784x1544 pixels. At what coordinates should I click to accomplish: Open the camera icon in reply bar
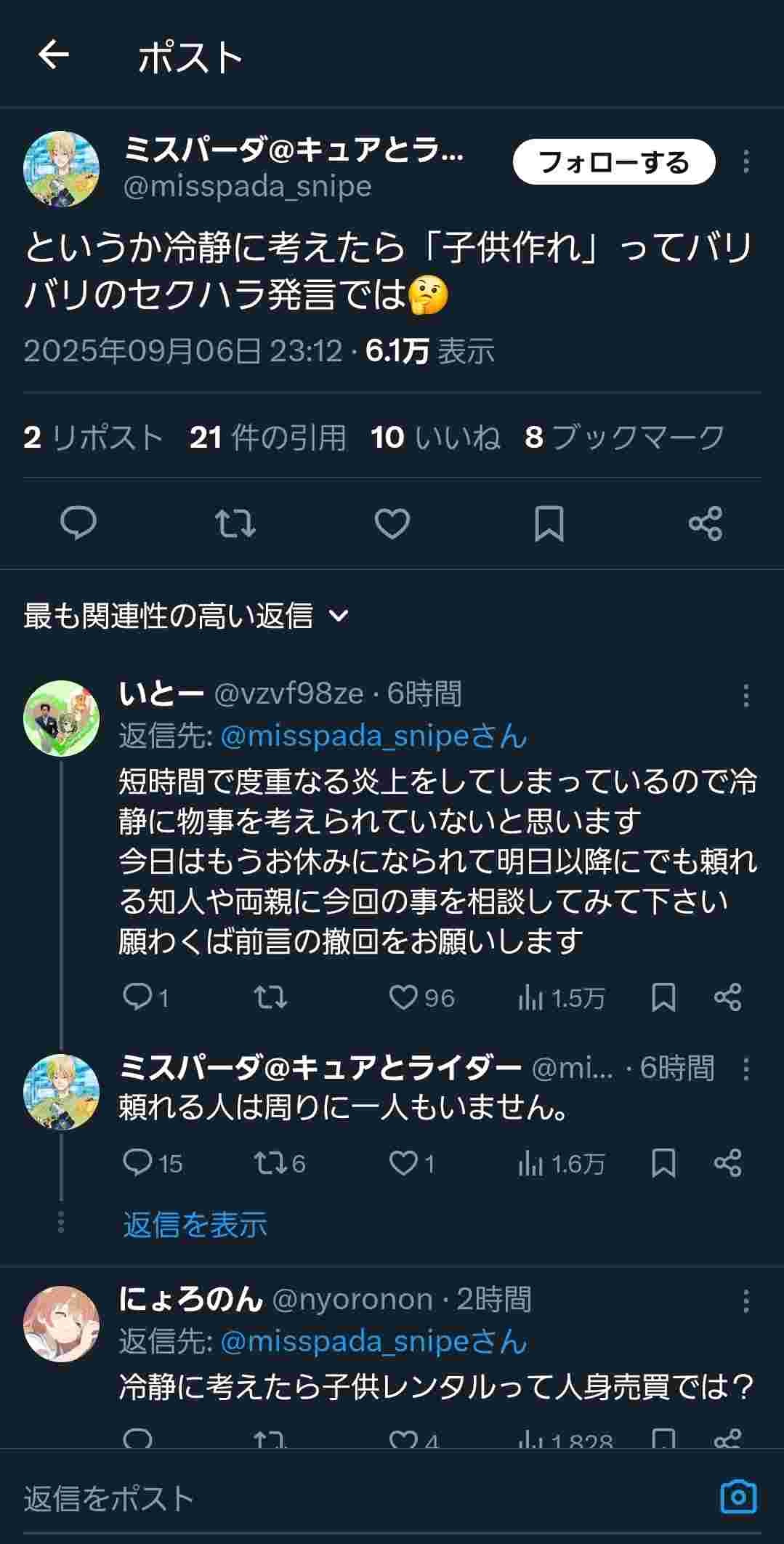pyautogui.click(x=738, y=1497)
